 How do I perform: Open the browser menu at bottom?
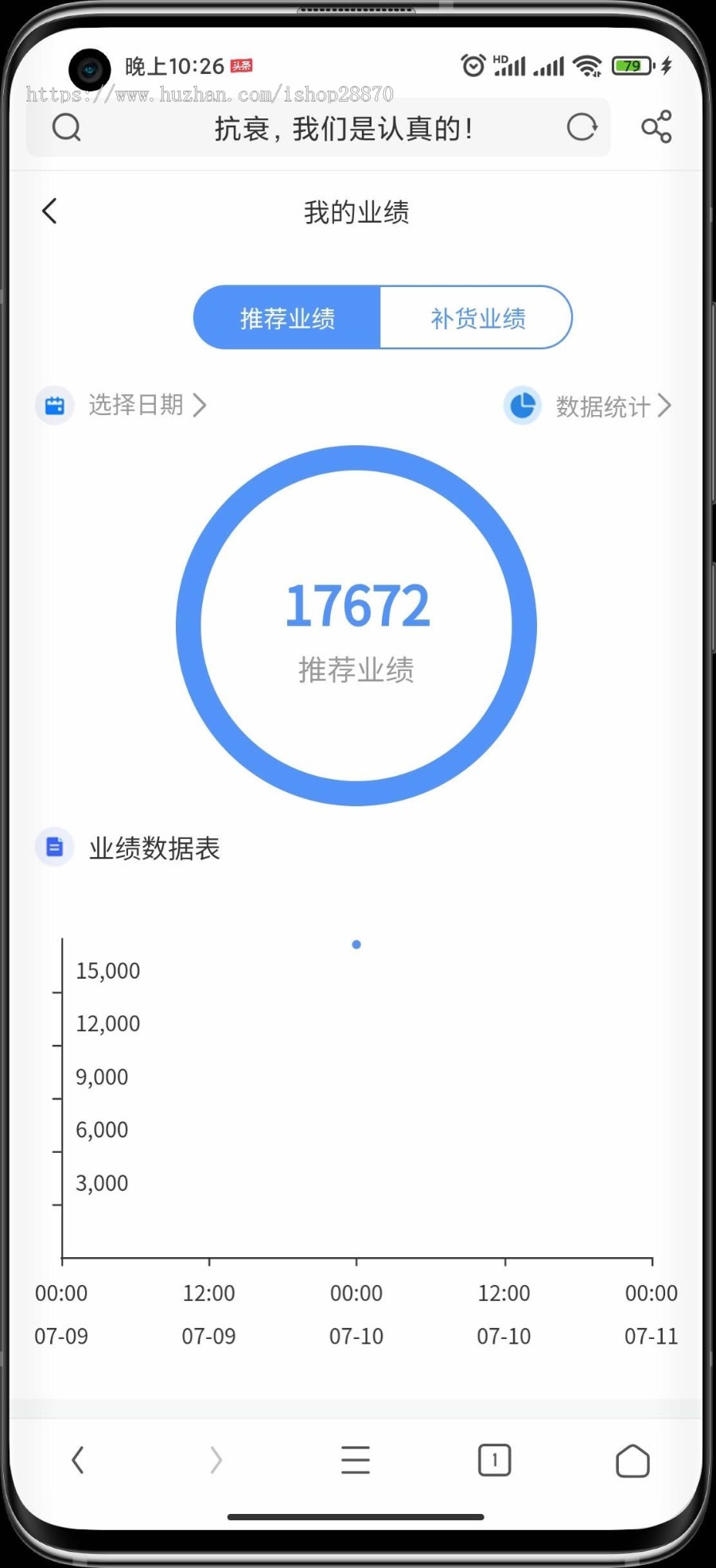point(356,1460)
